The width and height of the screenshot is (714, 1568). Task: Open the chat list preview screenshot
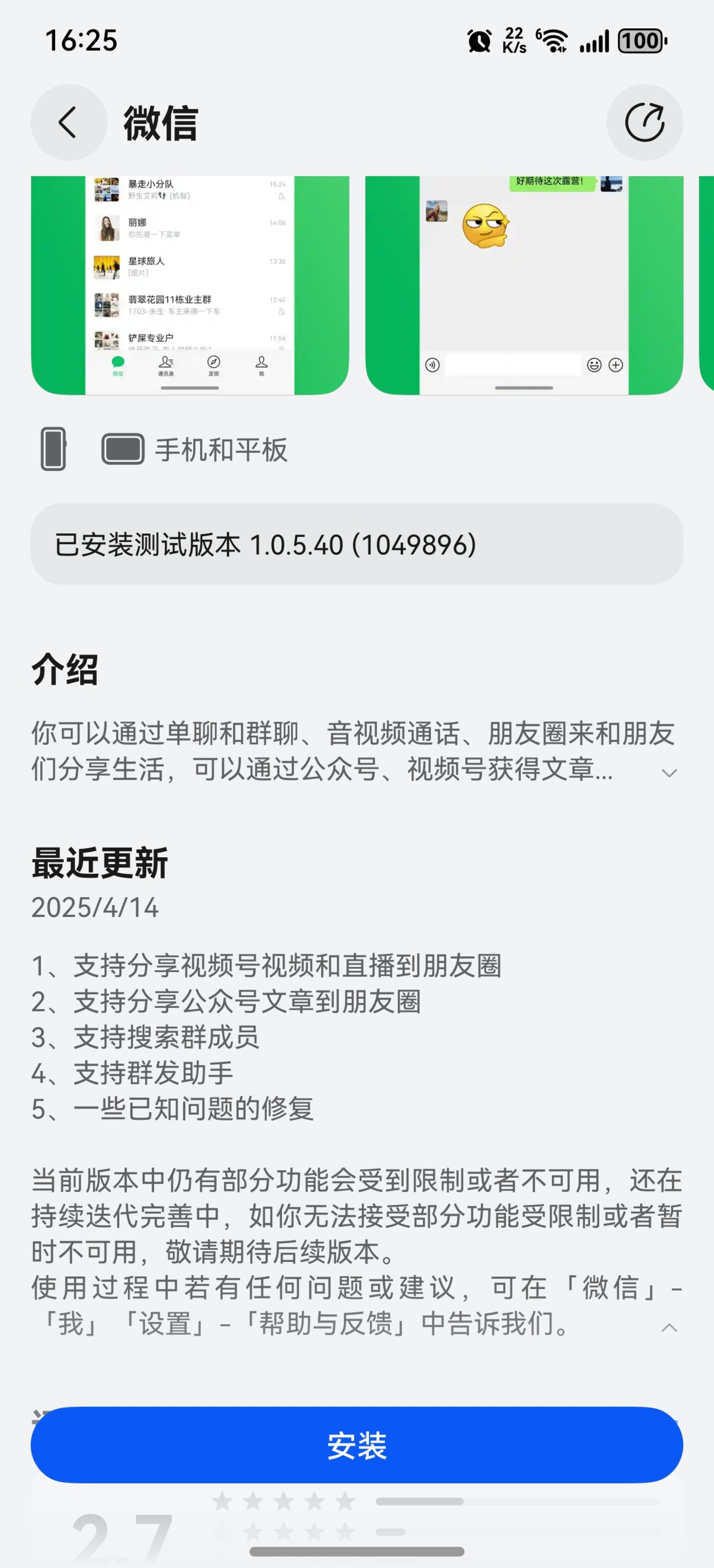[x=190, y=285]
